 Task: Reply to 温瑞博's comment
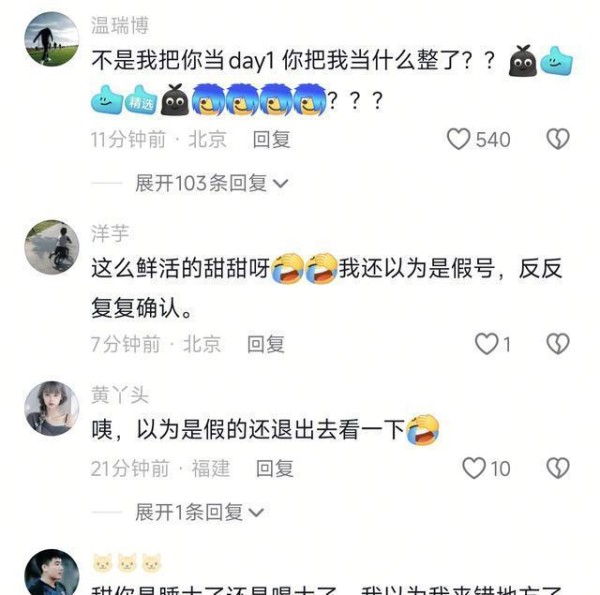[271, 140]
